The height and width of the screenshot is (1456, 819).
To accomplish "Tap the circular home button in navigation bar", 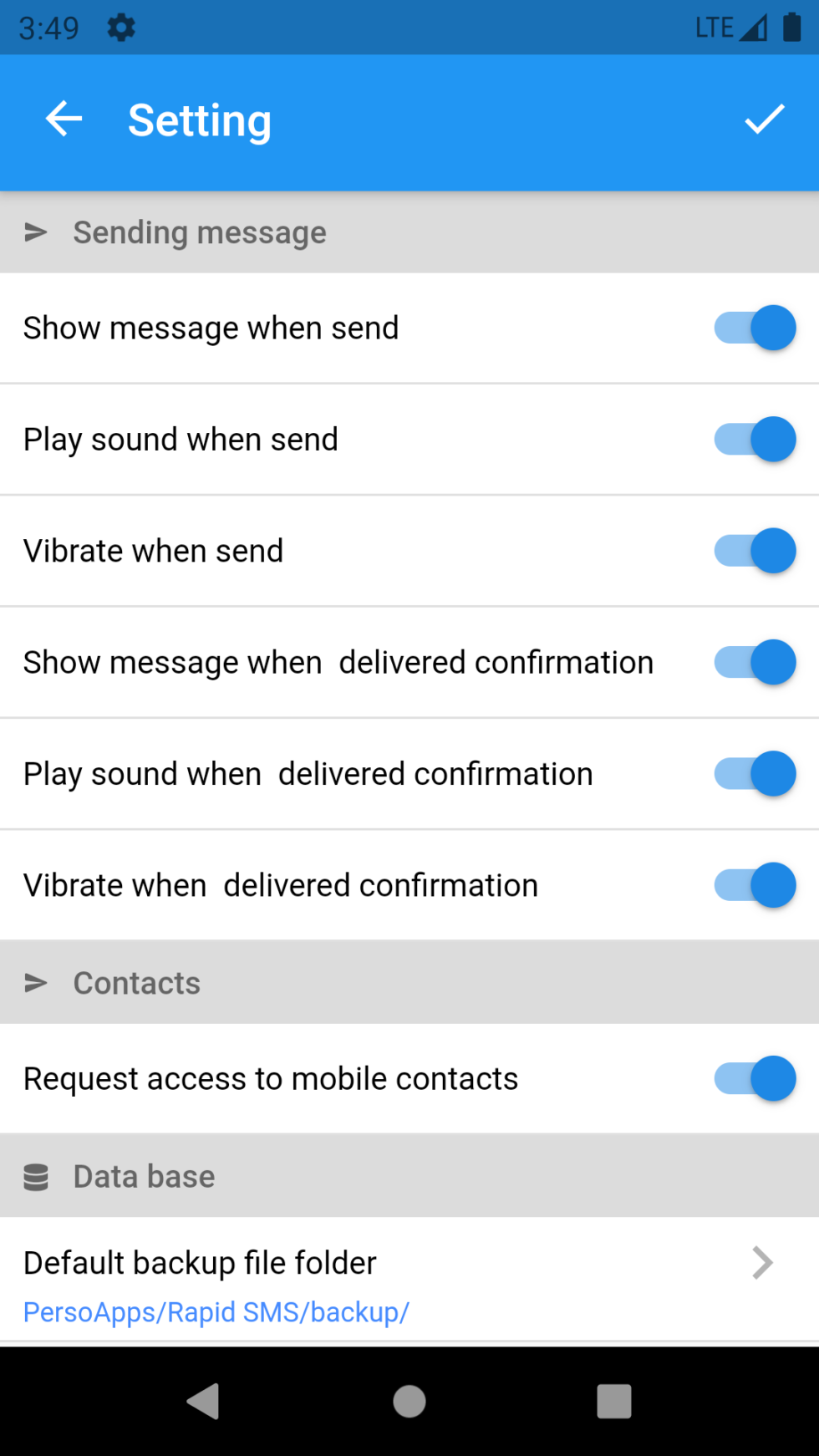I will (x=409, y=1402).
